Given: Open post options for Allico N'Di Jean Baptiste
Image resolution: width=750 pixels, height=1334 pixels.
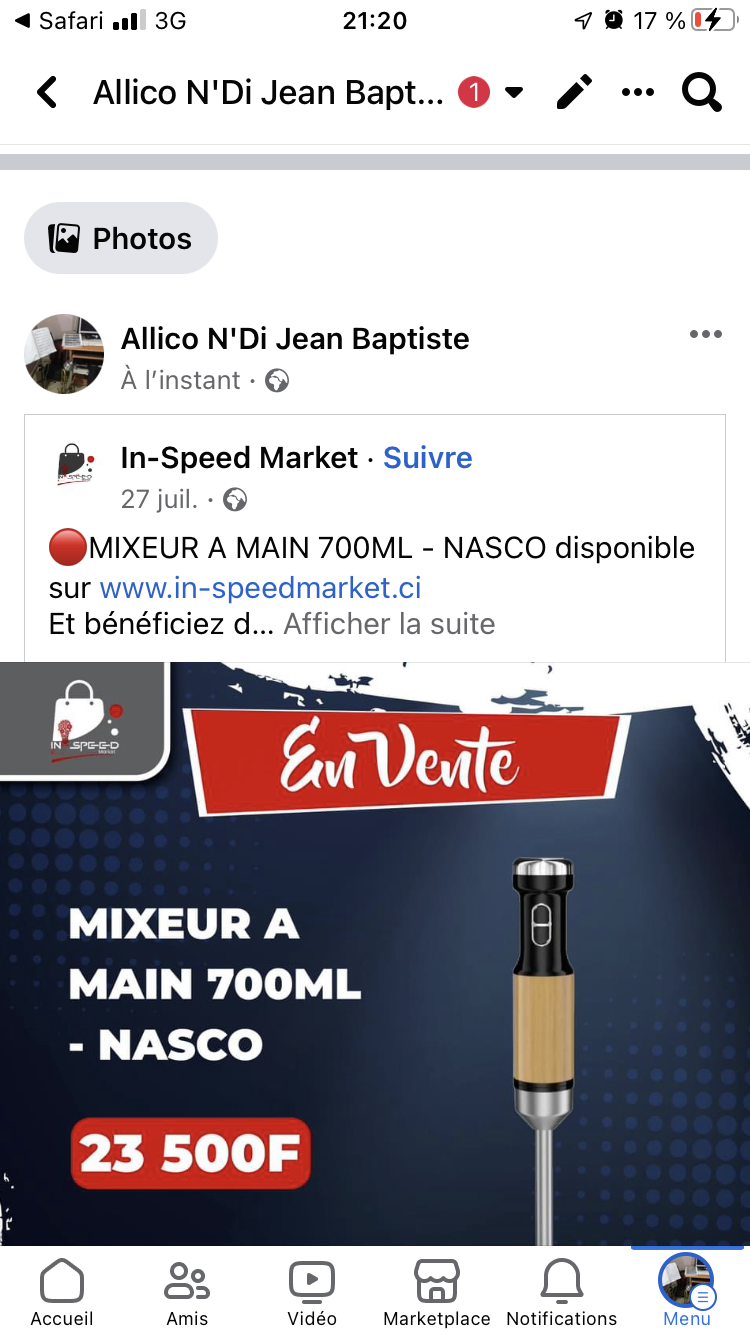Looking at the screenshot, I should 705,335.
